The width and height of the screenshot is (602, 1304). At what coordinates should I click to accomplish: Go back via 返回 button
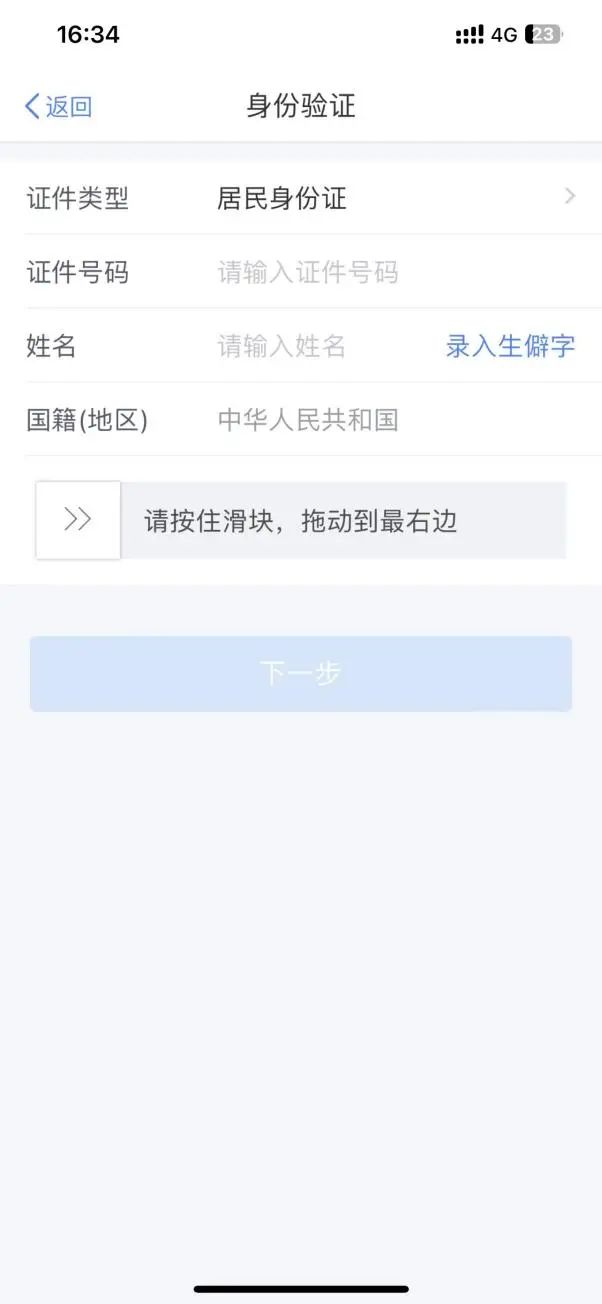click(58, 107)
